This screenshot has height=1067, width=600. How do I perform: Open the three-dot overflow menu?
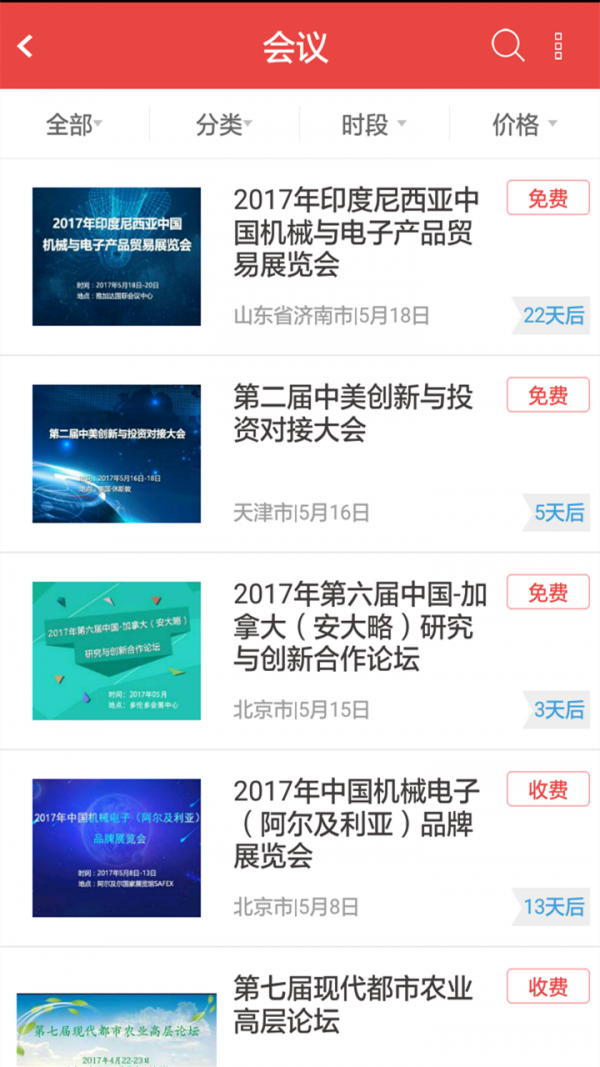(x=558, y=46)
